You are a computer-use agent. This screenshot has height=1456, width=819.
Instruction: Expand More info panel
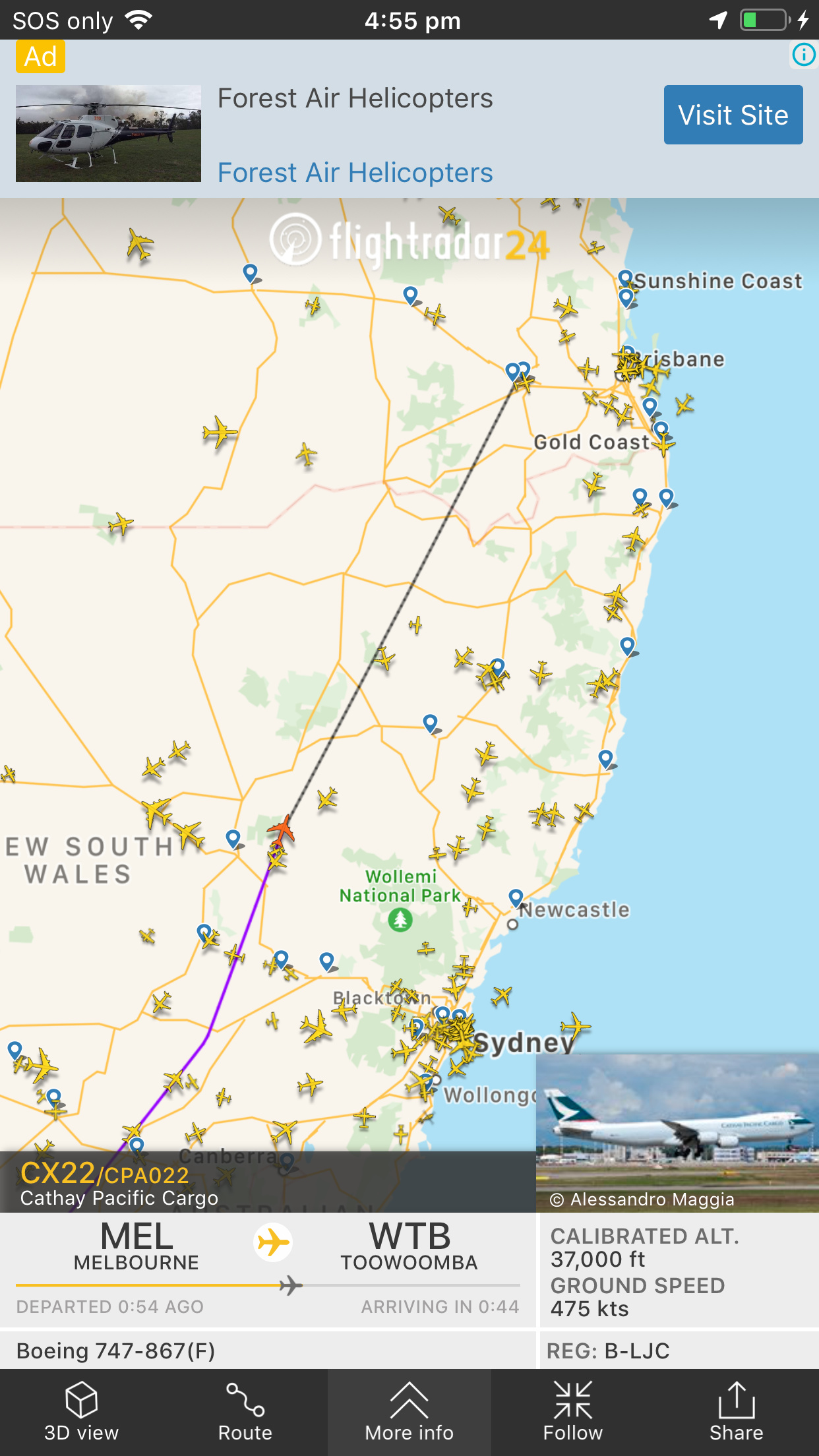[x=409, y=1412]
